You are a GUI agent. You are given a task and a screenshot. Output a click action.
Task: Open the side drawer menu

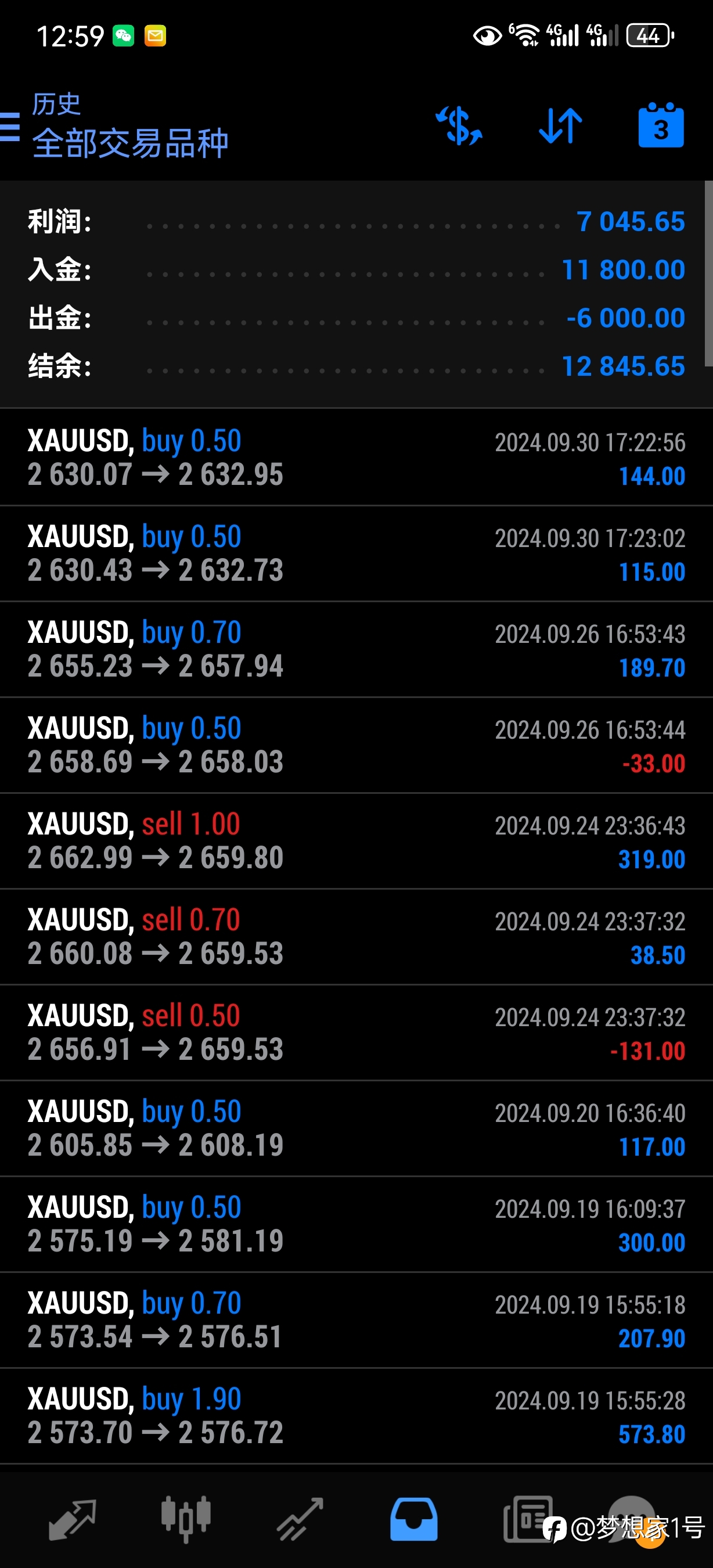tap(10, 127)
